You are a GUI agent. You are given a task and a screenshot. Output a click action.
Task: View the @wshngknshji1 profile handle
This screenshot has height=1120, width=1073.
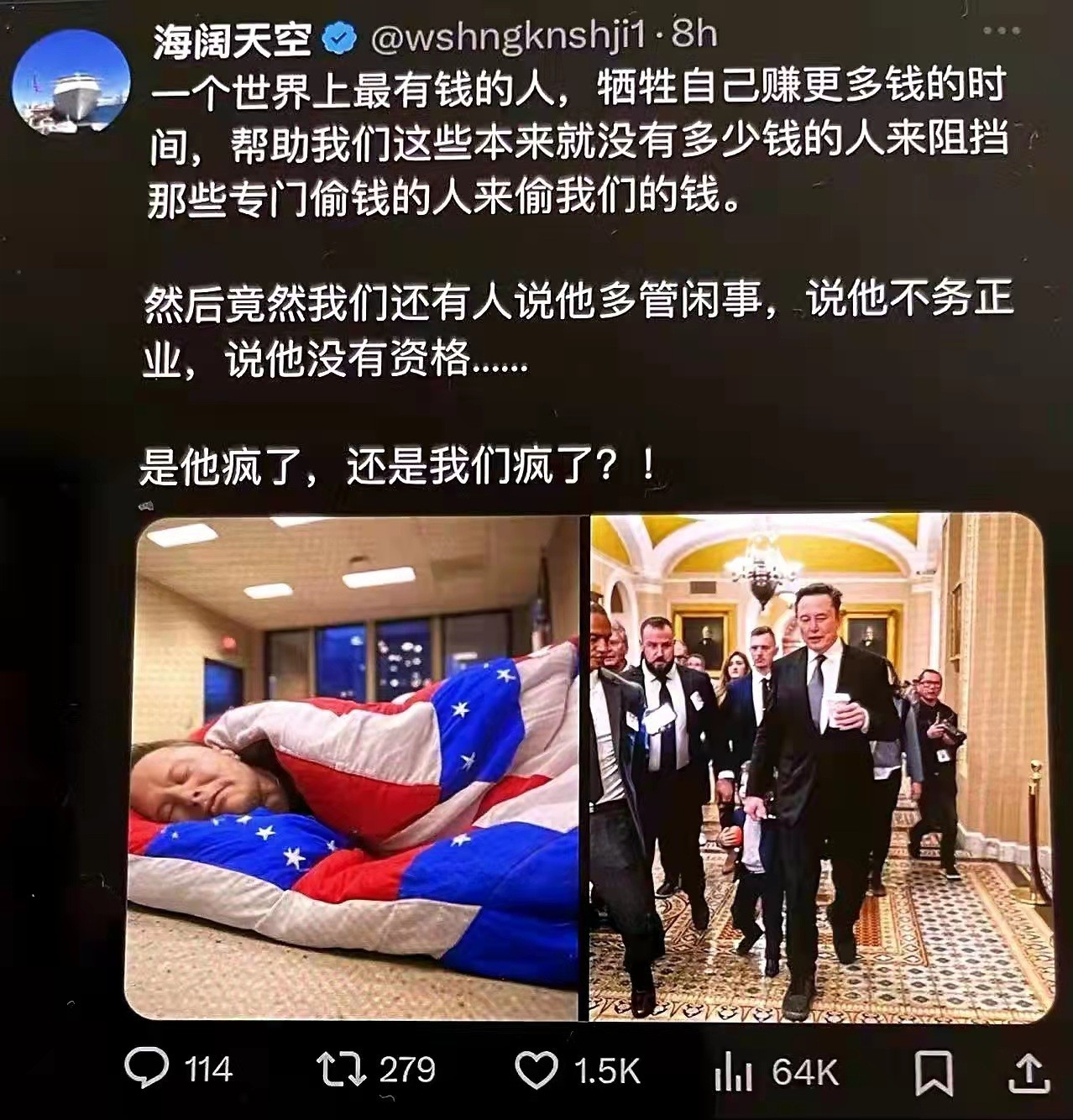click(508, 36)
